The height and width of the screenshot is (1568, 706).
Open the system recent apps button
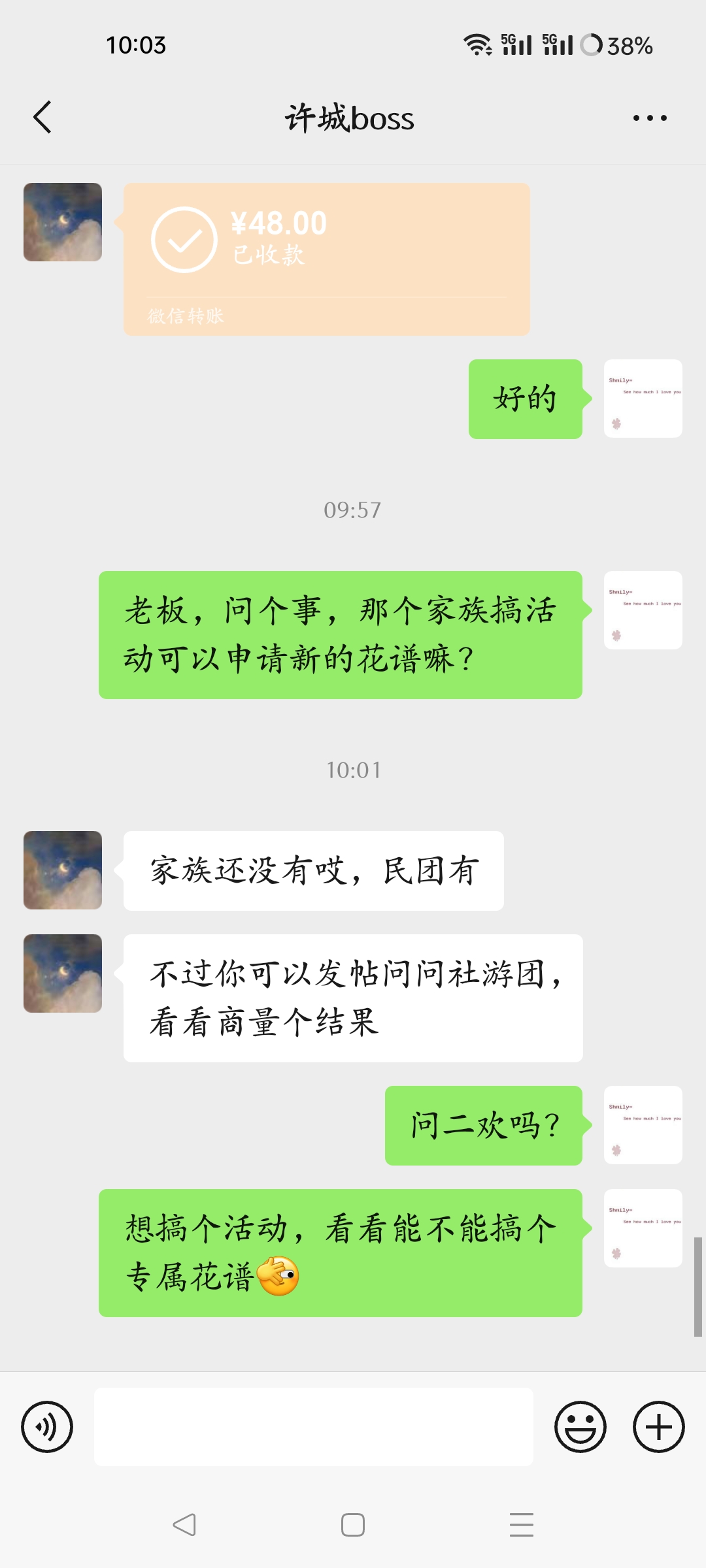[x=521, y=1525]
